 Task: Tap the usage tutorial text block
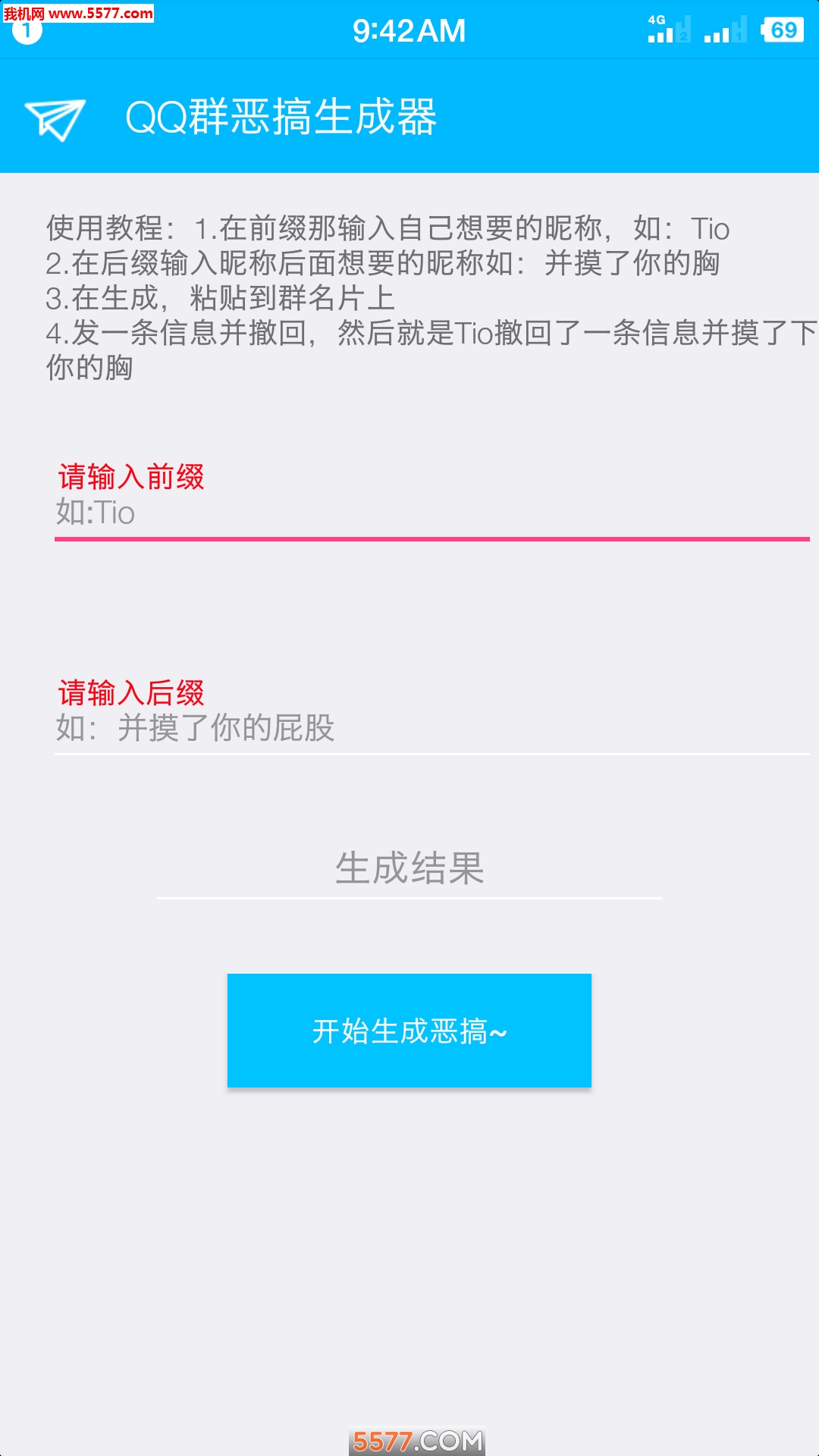coord(409,296)
